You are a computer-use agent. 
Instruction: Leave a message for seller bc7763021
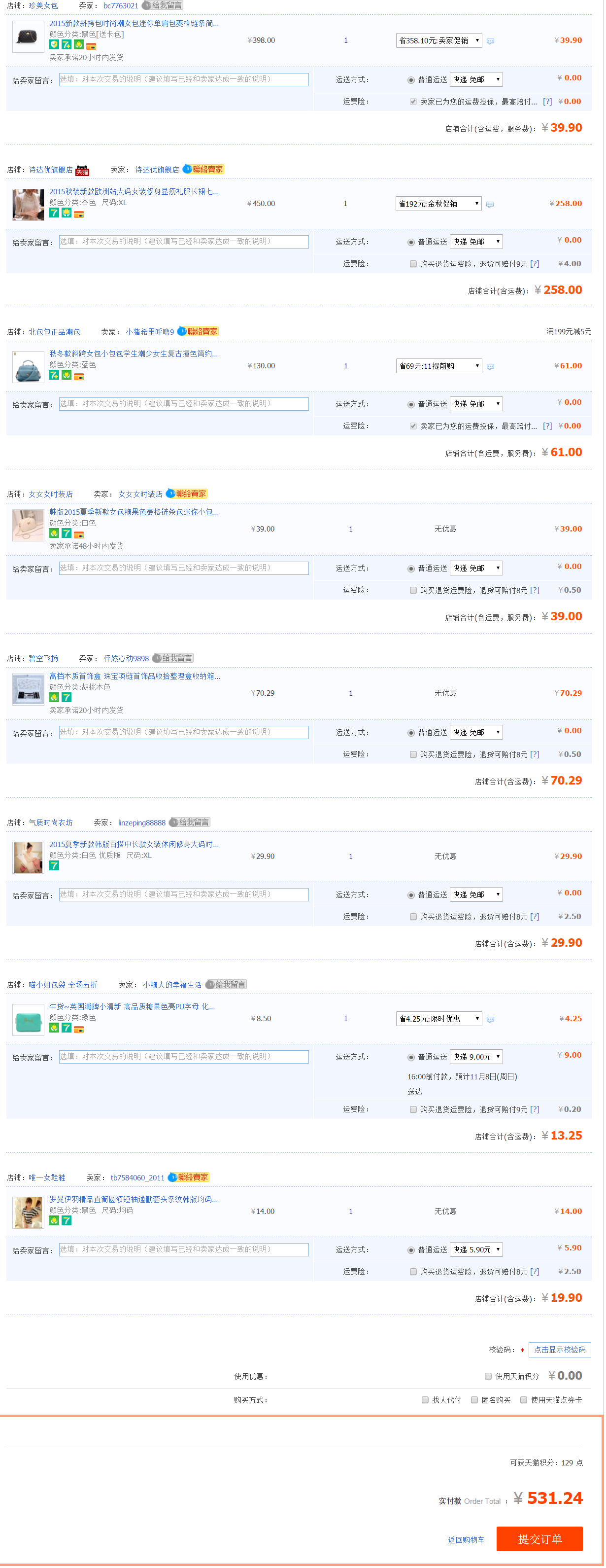pyautogui.click(x=163, y=5)
